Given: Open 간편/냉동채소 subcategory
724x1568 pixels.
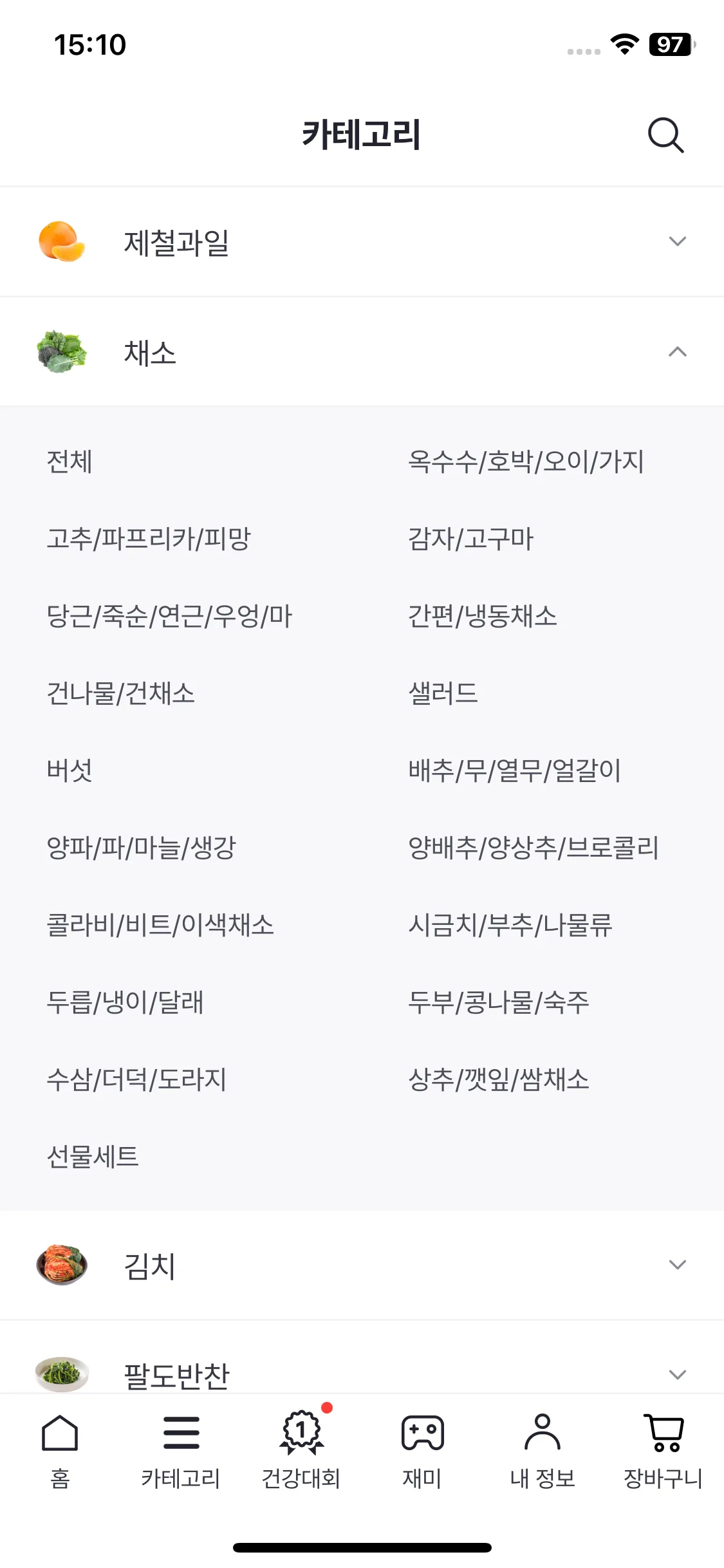Looking at the screenshot, I should pyautogui.click(x=482, y=616).
